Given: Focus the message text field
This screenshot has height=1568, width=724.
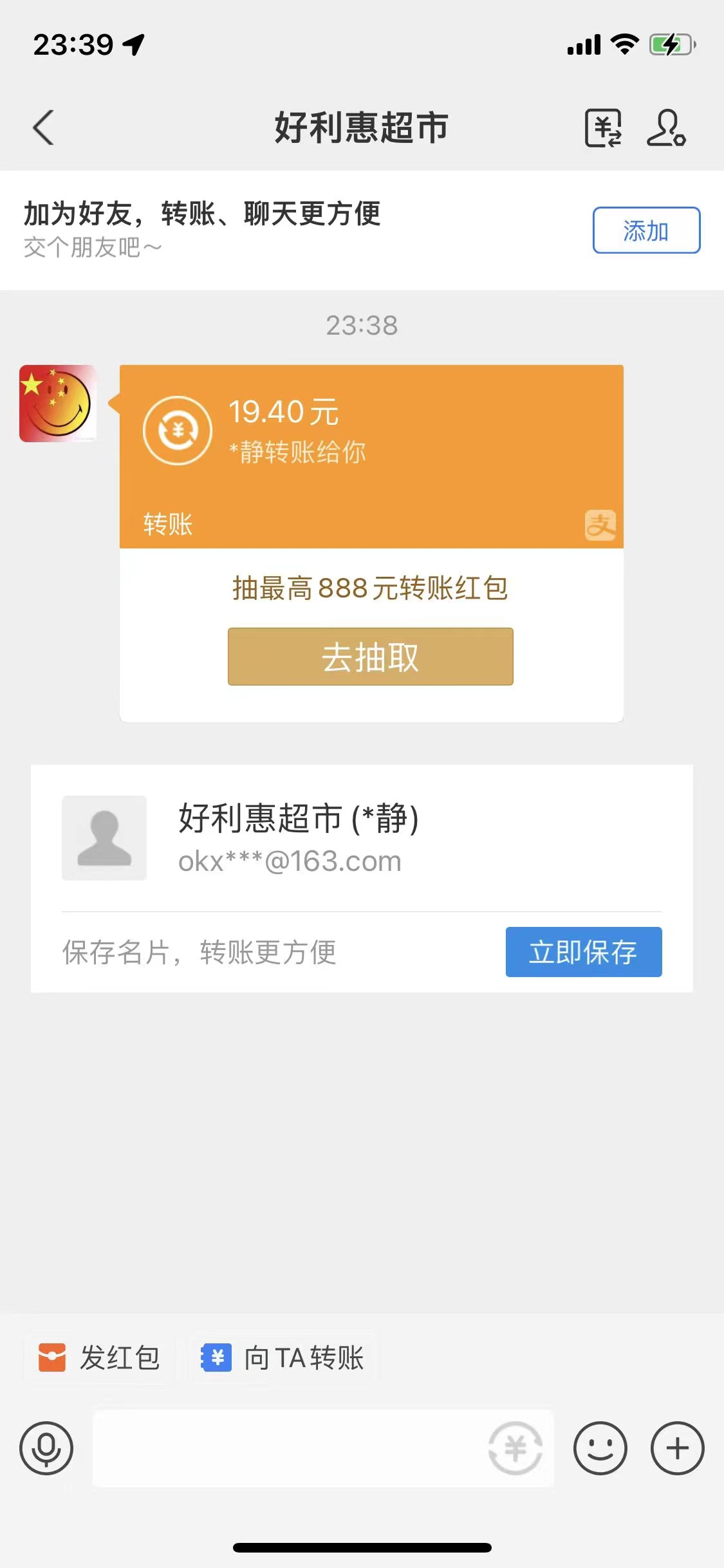Looking at the screenshot, I should pyautogui.click(x=290, y=1448).
